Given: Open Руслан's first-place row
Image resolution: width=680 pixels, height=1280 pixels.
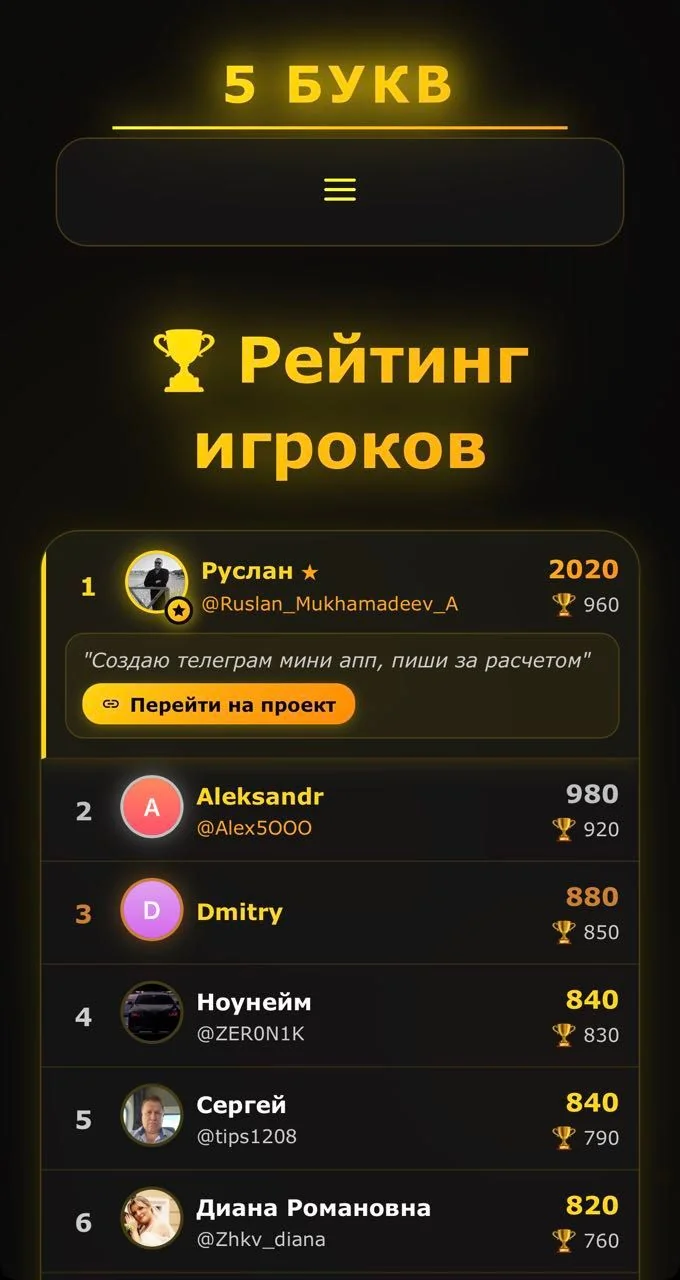Looking at the screenshot, I should pyautogui.click(x=340, y=644).
